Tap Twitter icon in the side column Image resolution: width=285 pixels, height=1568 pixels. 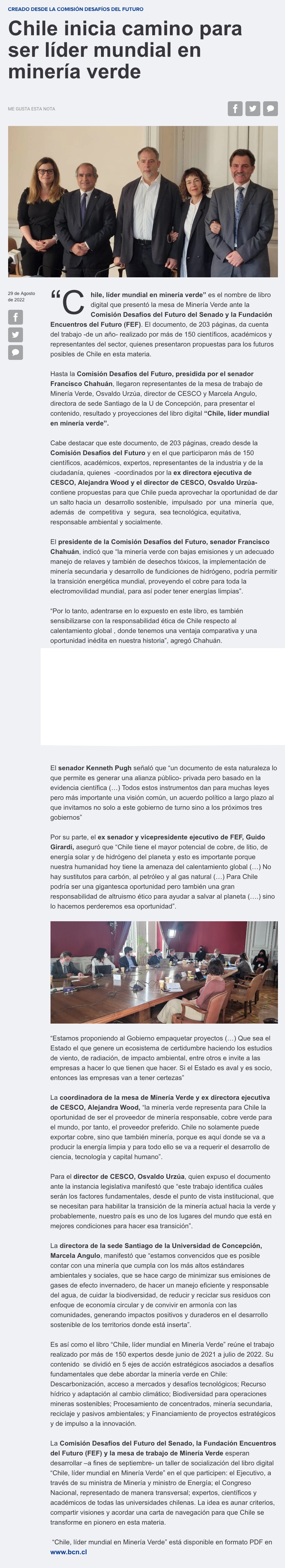coord(16,335)
